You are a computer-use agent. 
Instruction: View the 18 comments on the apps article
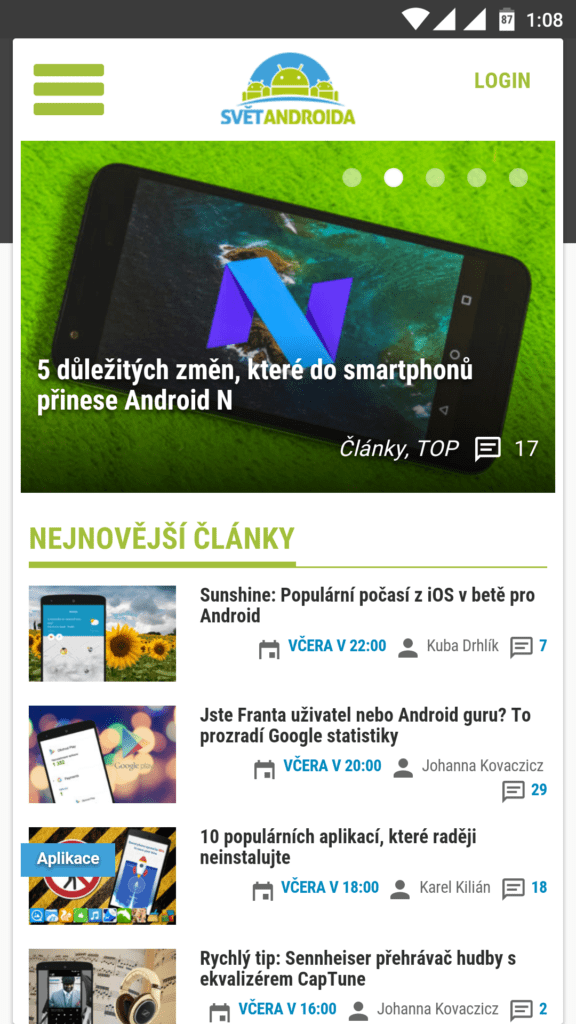tap(524, 888)
